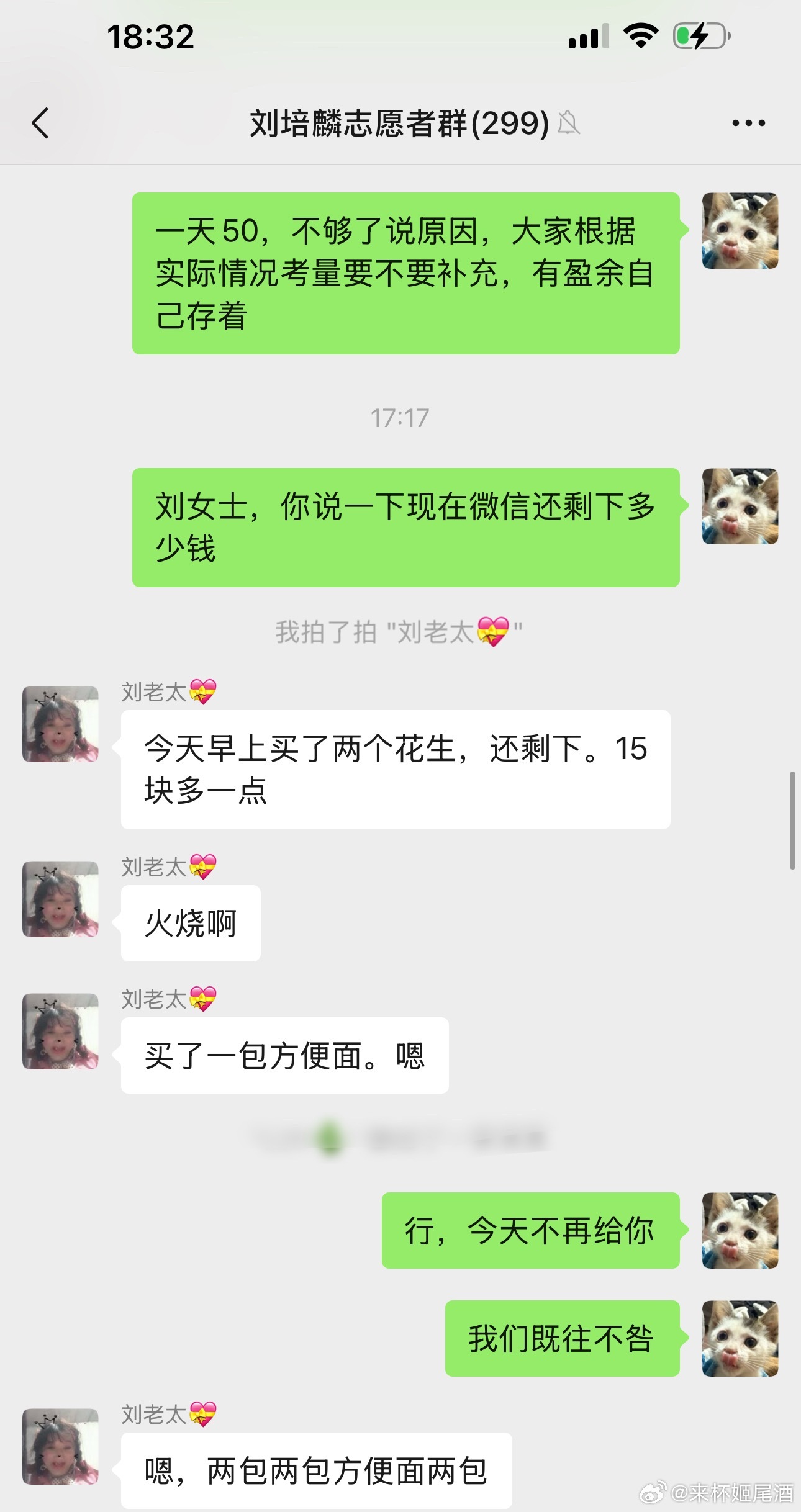The width and height of the screenshot is (801, 1512).
Task: Open 刘老太's avatar beside the "火烧啊" message
Action: point(60,899)
